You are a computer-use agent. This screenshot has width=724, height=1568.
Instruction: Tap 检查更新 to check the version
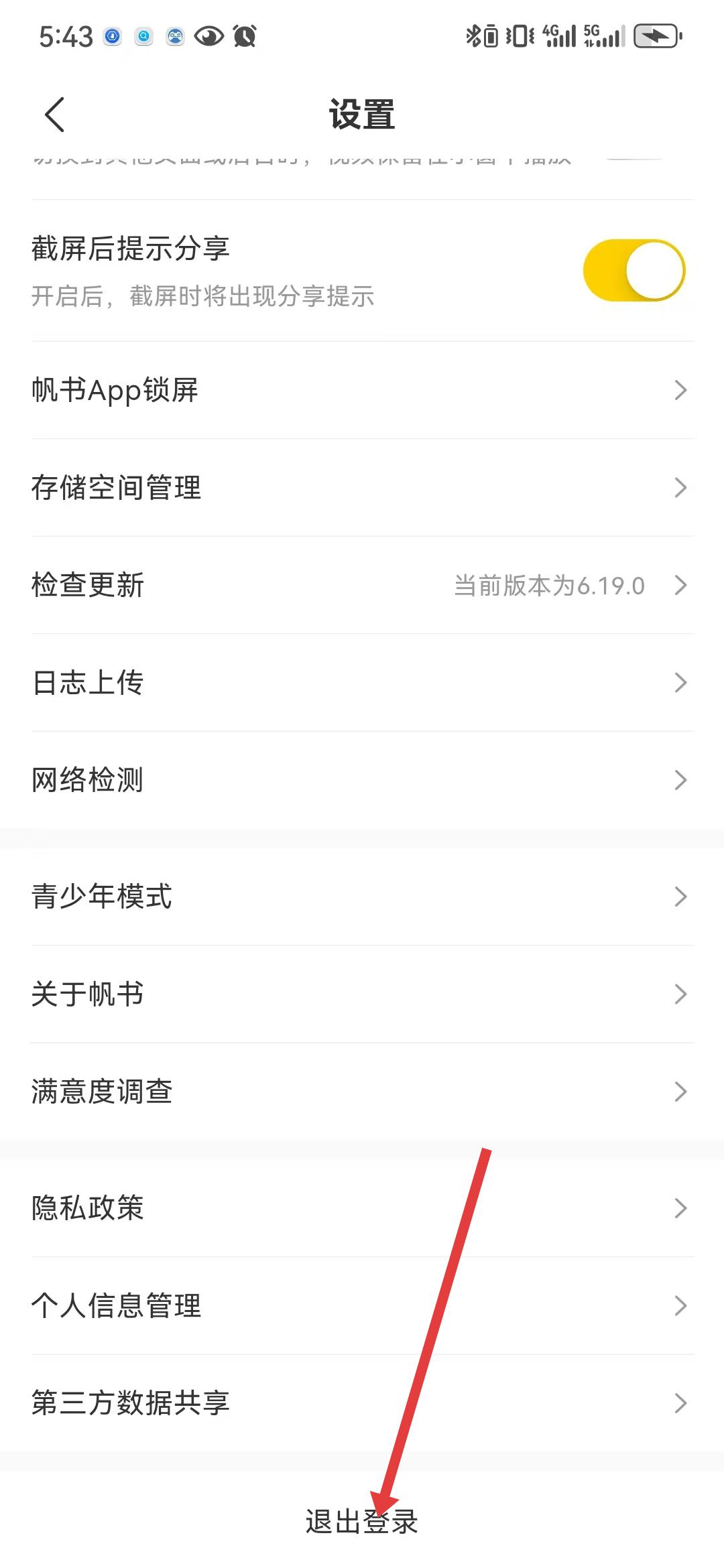362,585
